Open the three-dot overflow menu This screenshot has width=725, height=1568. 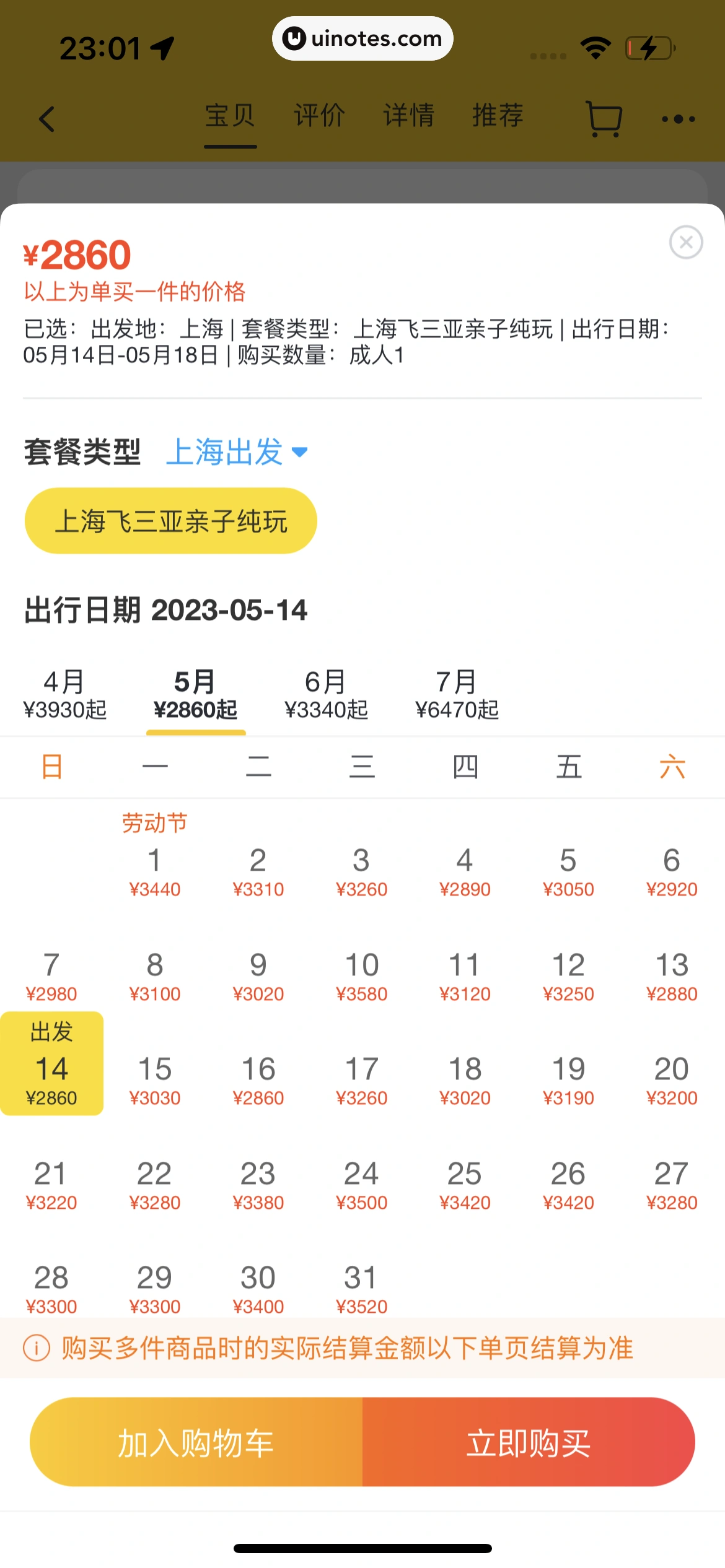click(x=678, y=119)
